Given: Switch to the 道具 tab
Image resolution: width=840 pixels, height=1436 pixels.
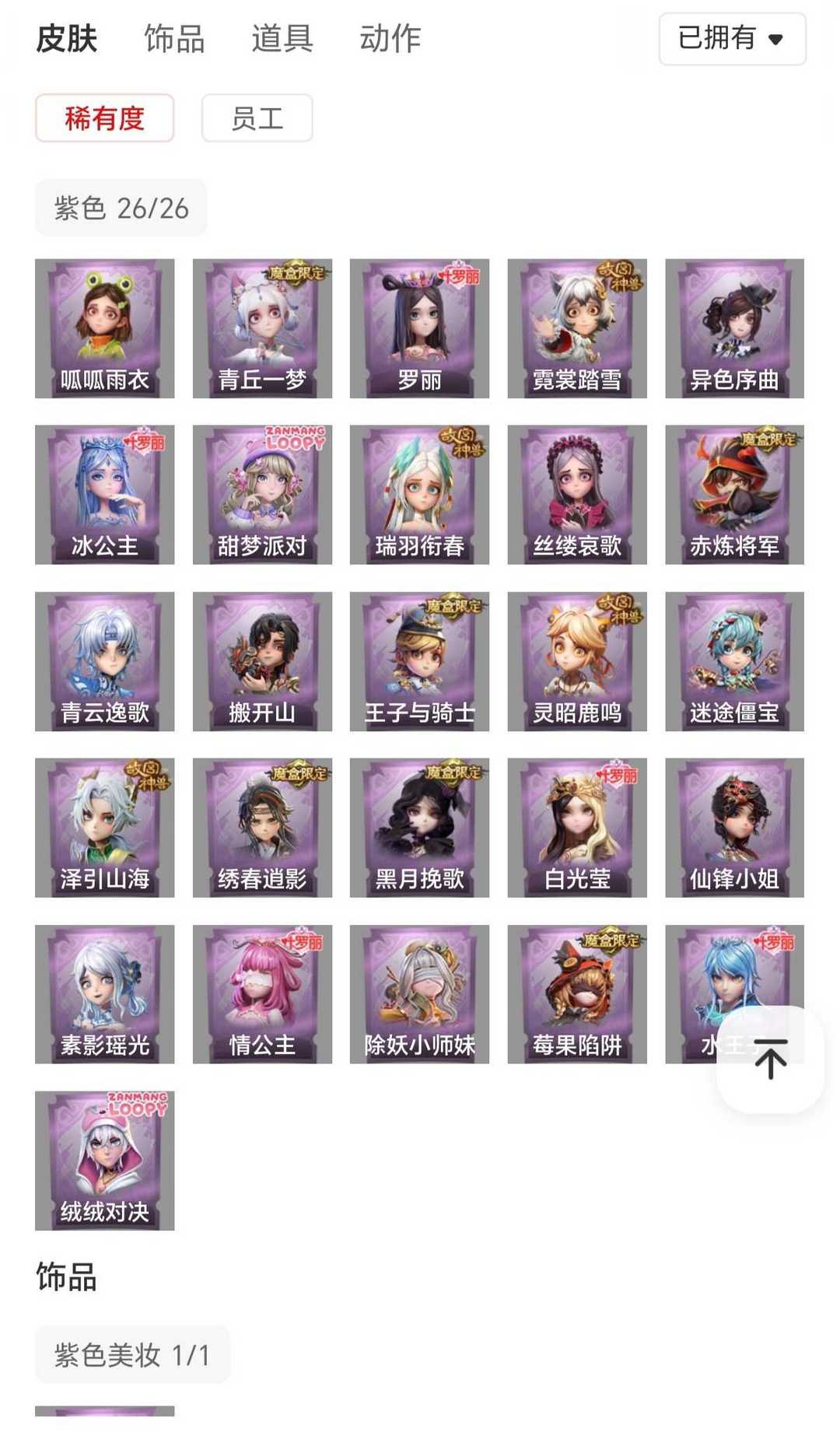Looking at the screenshot, I should tap(282, 38).
